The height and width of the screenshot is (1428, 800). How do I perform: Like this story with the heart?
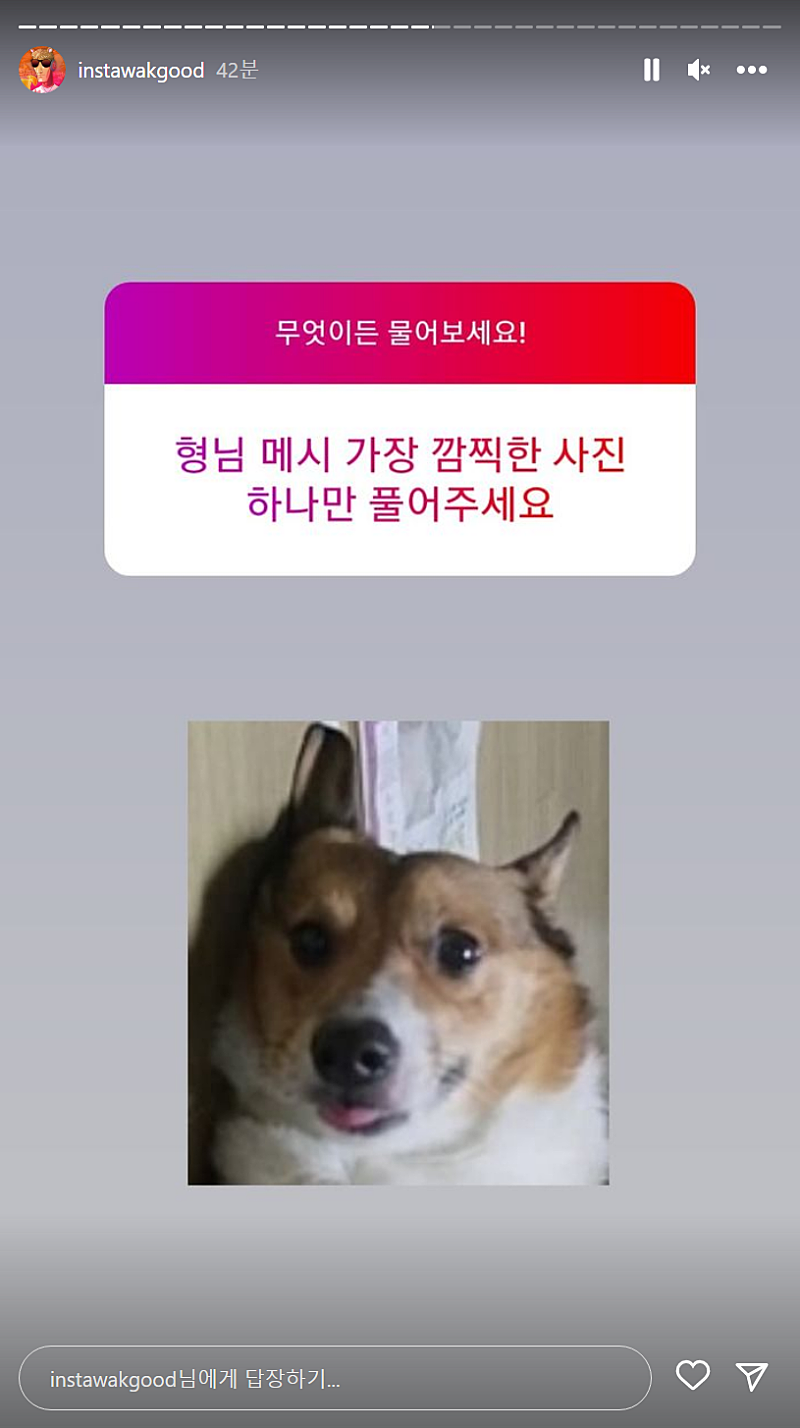coord(692,1376)
